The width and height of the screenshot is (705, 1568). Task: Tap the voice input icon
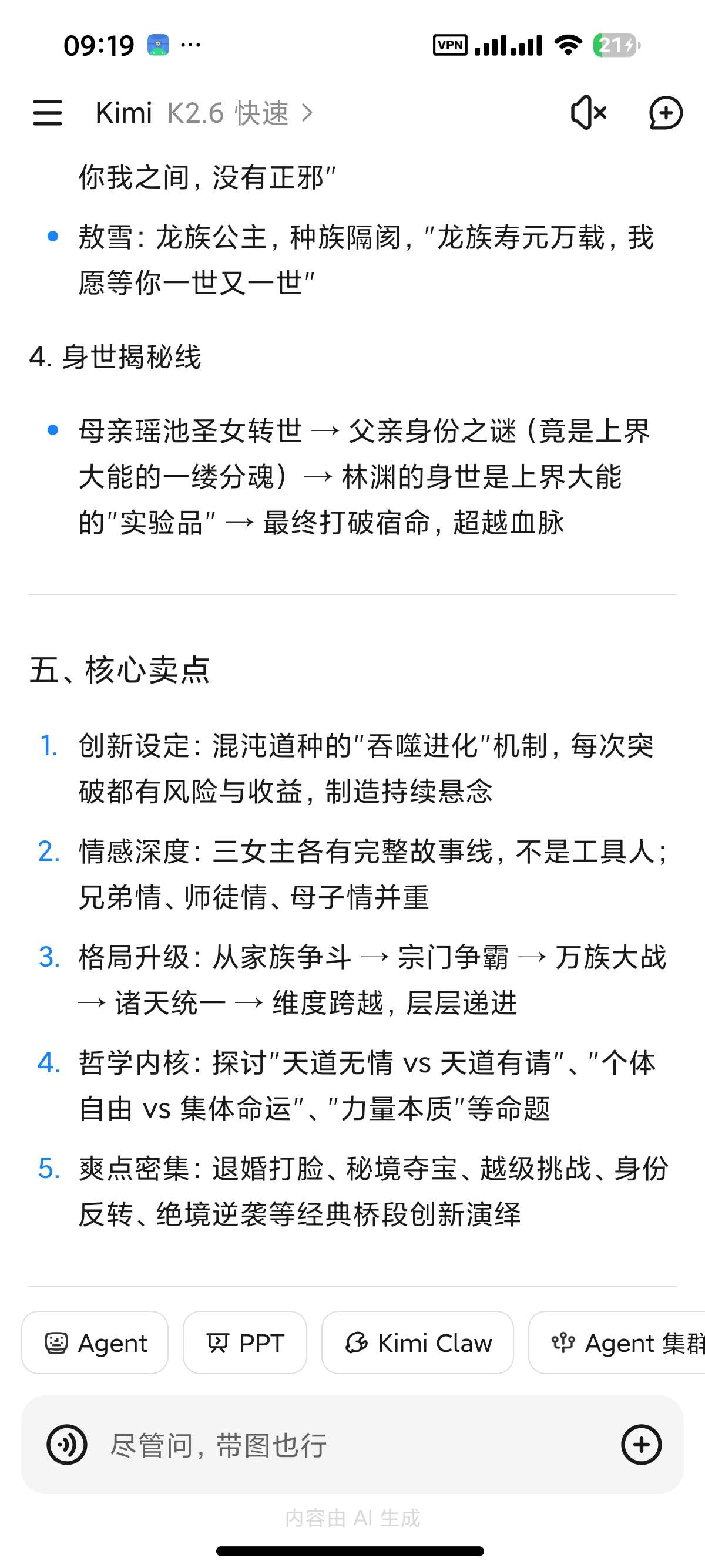(67, 1445)
